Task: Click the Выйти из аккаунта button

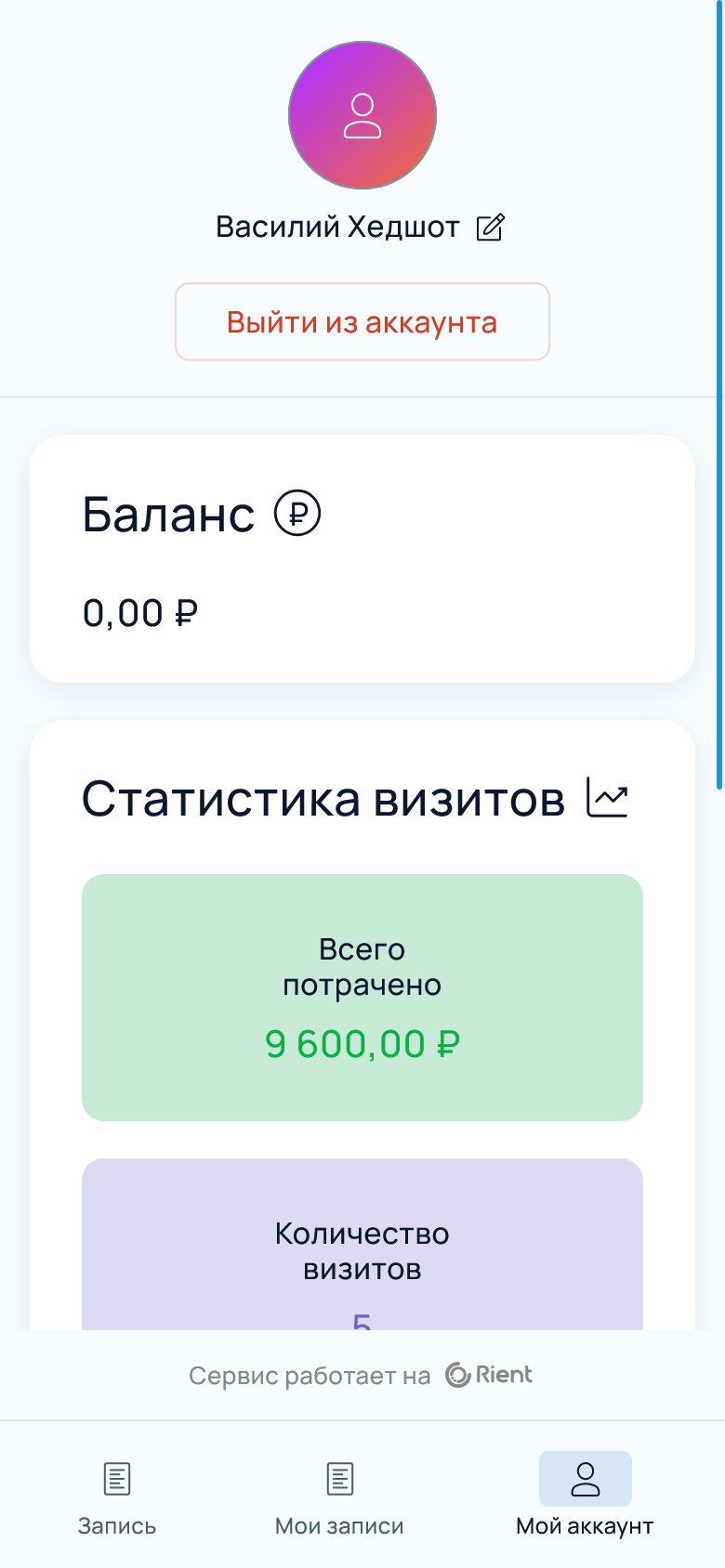Action: click(362, 321)
